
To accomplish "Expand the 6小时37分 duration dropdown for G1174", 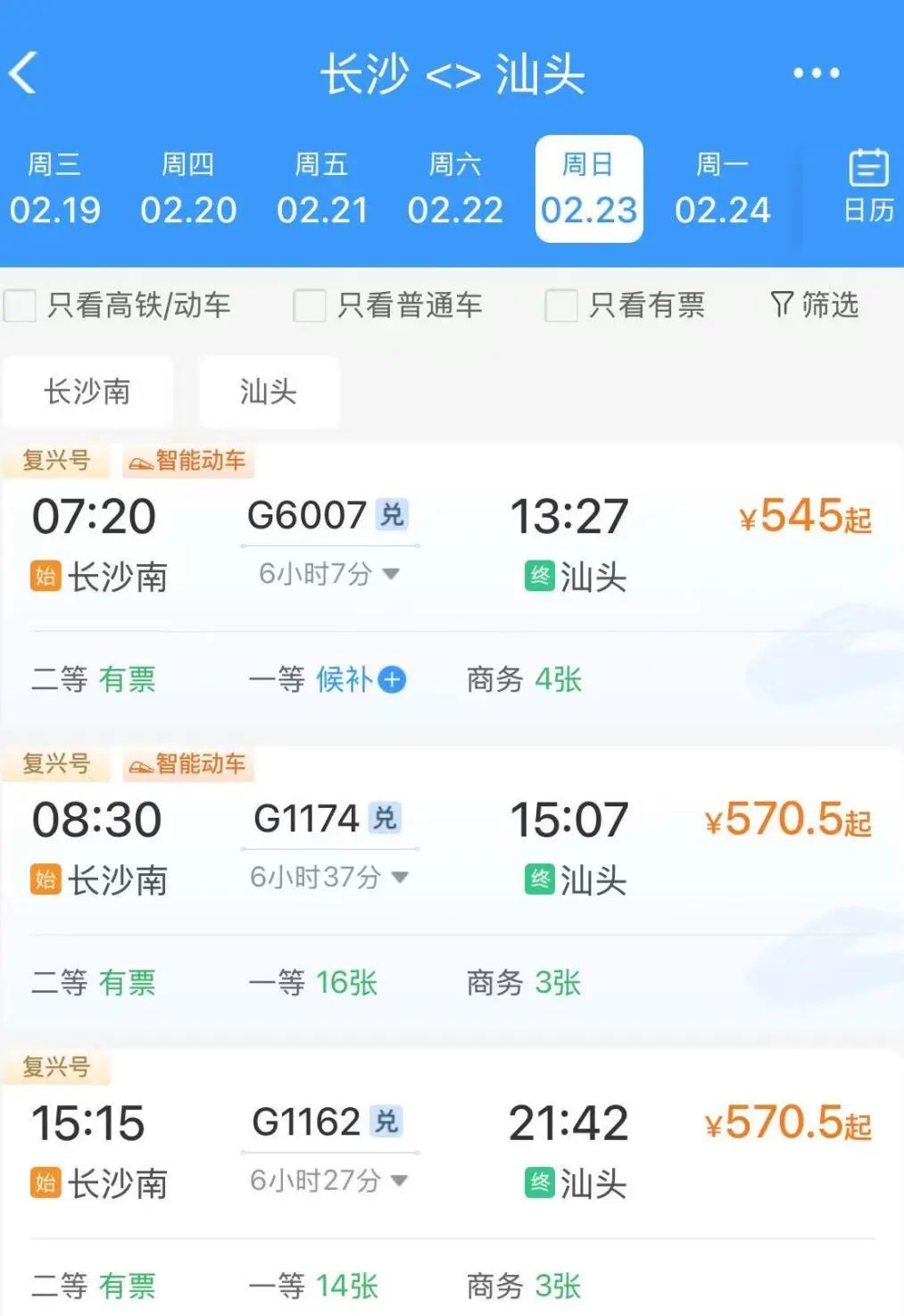I will (328, 878).
